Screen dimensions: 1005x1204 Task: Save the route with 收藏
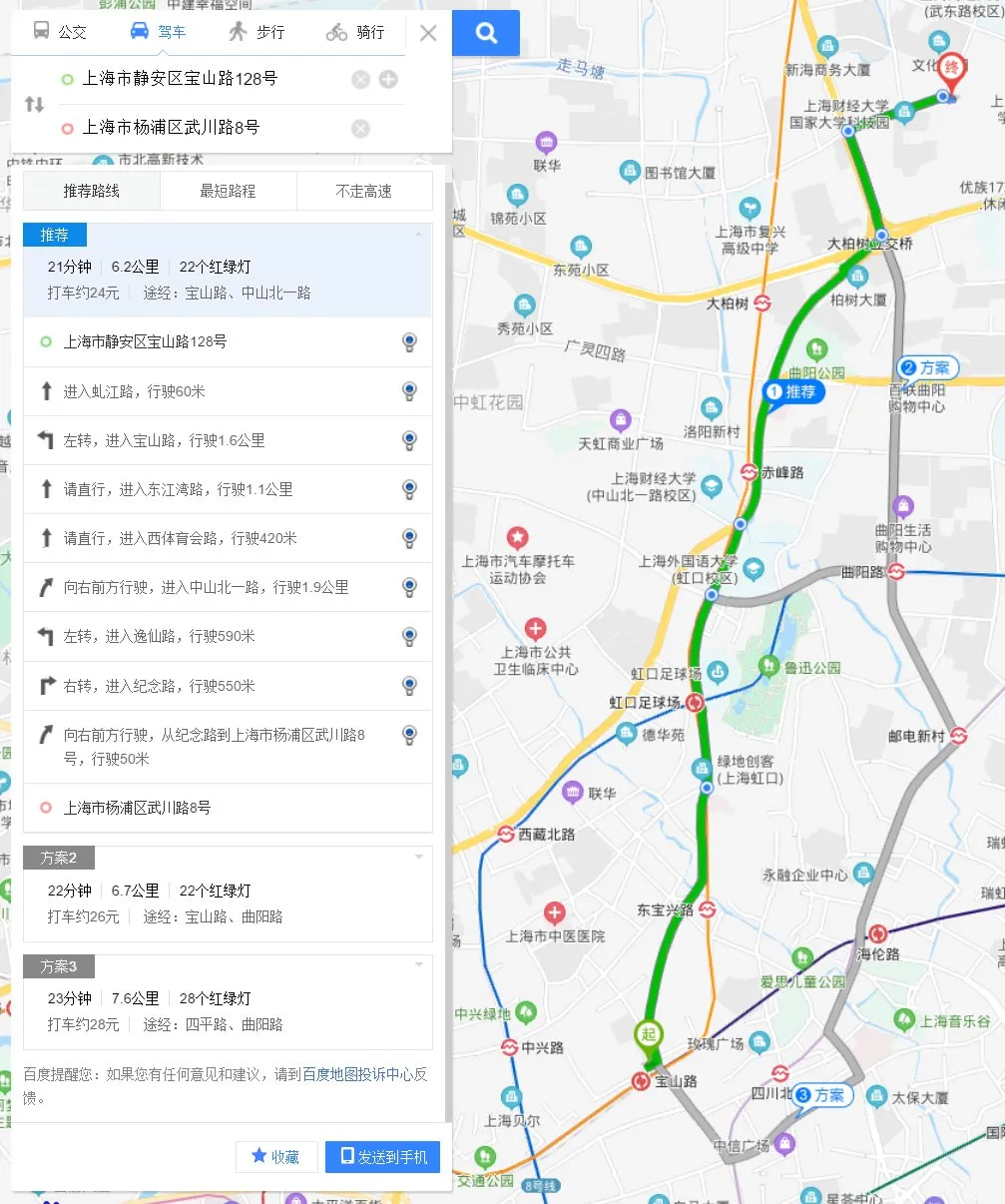pyautogui.click(x=276, y=1156)
